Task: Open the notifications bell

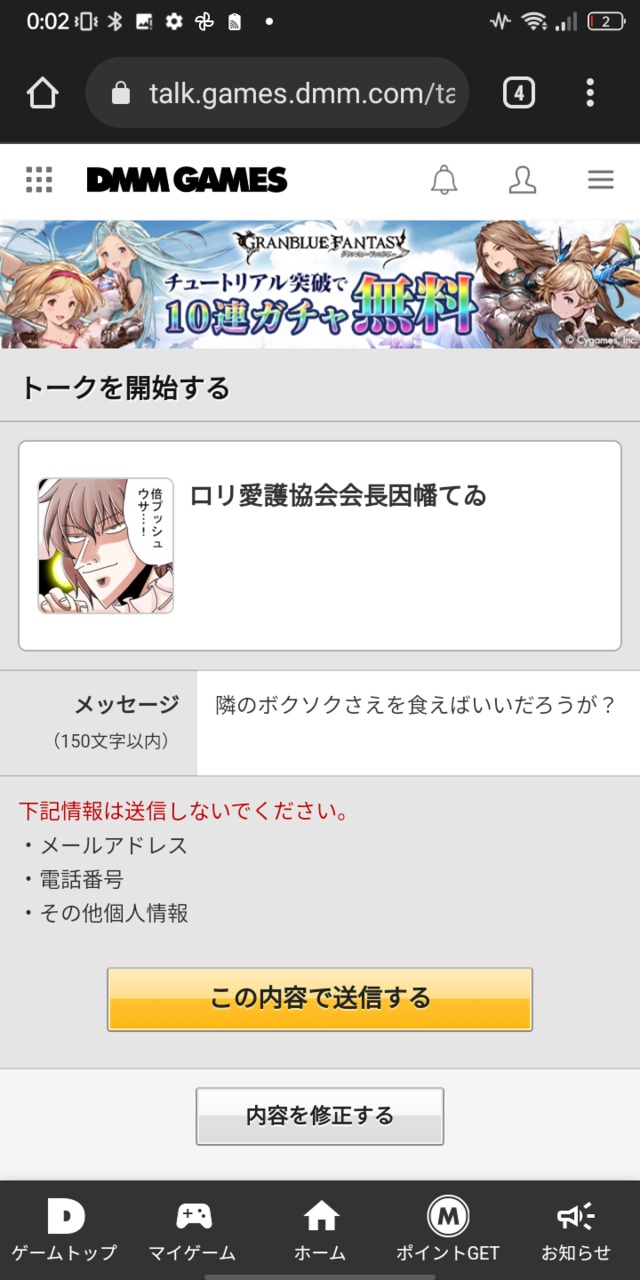Action: tap(444, 180)
